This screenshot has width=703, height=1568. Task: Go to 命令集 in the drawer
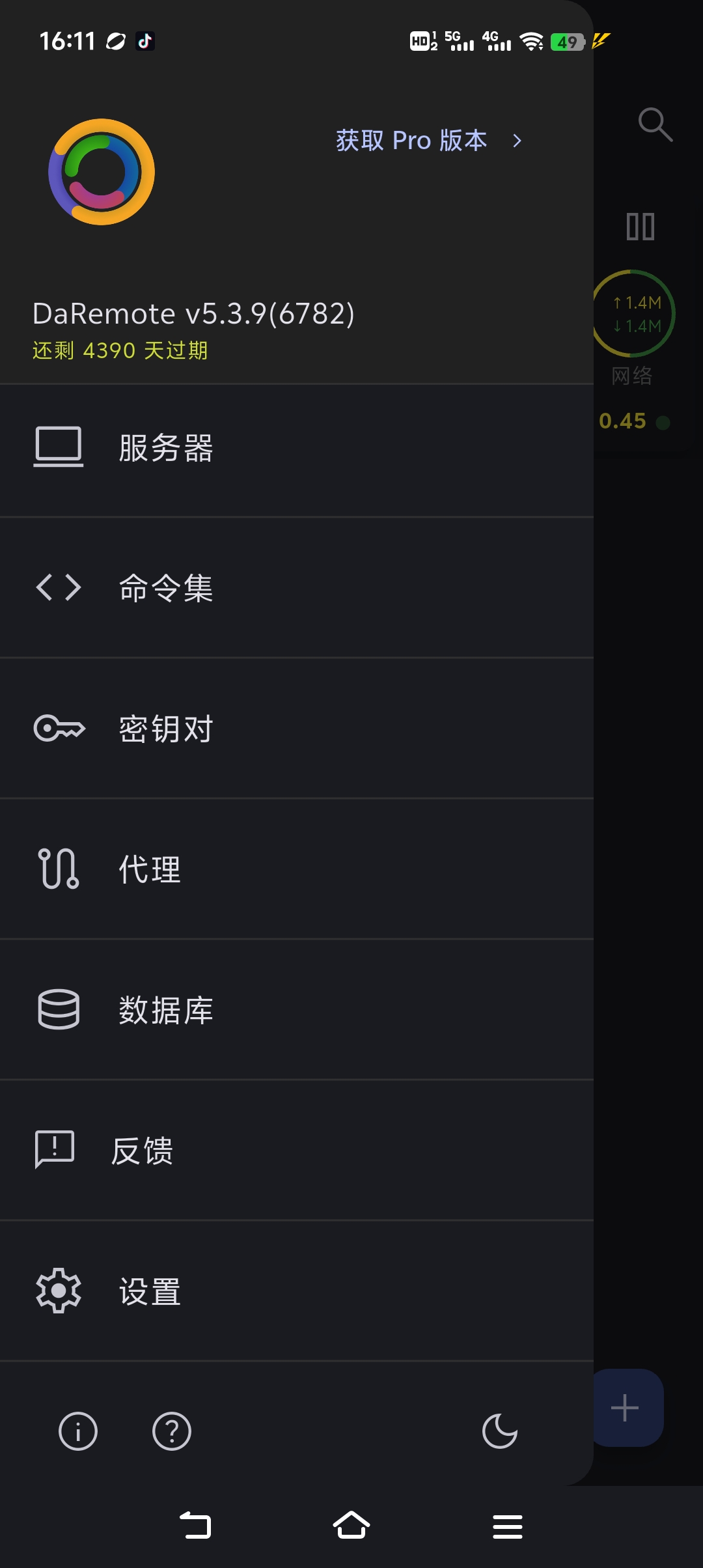click(x=297, y=588)
